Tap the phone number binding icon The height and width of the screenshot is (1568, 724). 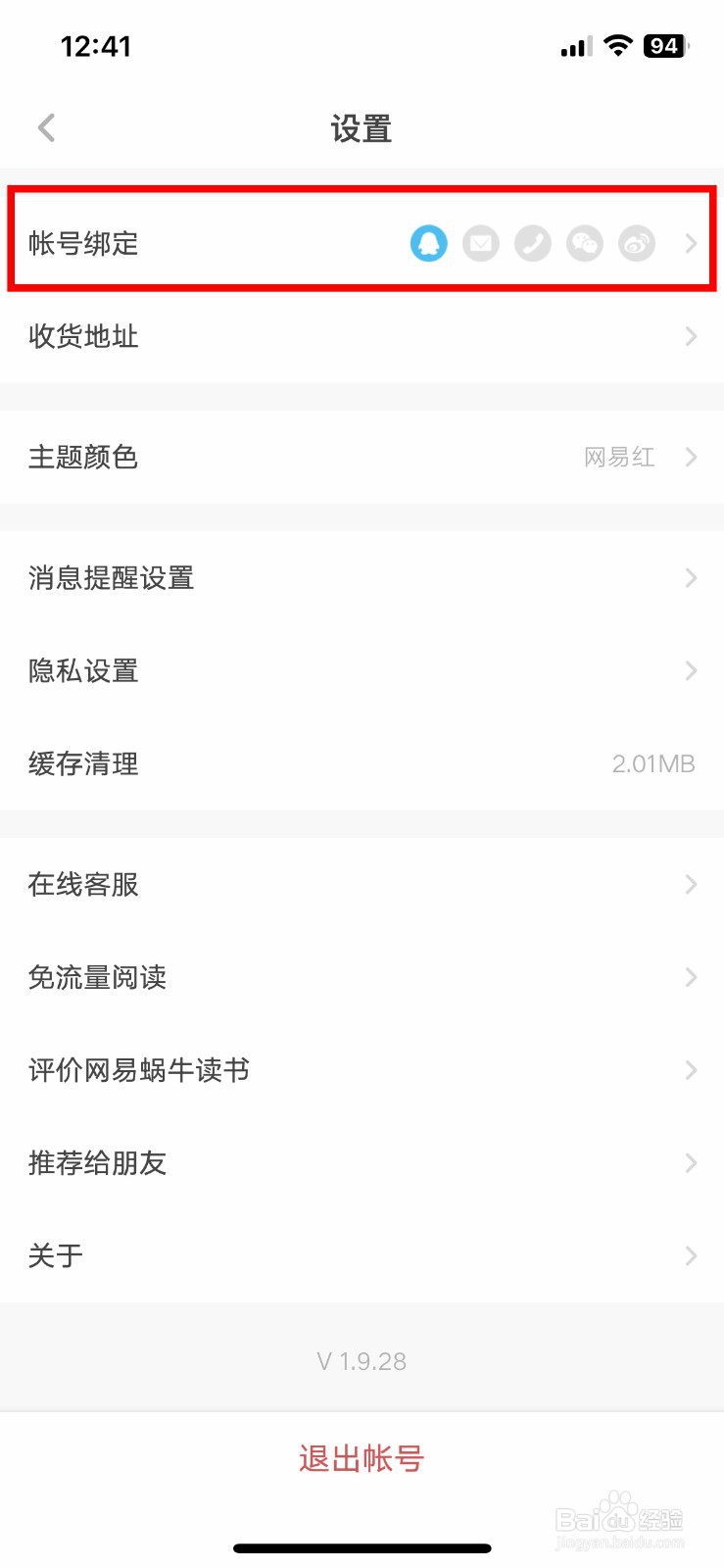point(532,243)
